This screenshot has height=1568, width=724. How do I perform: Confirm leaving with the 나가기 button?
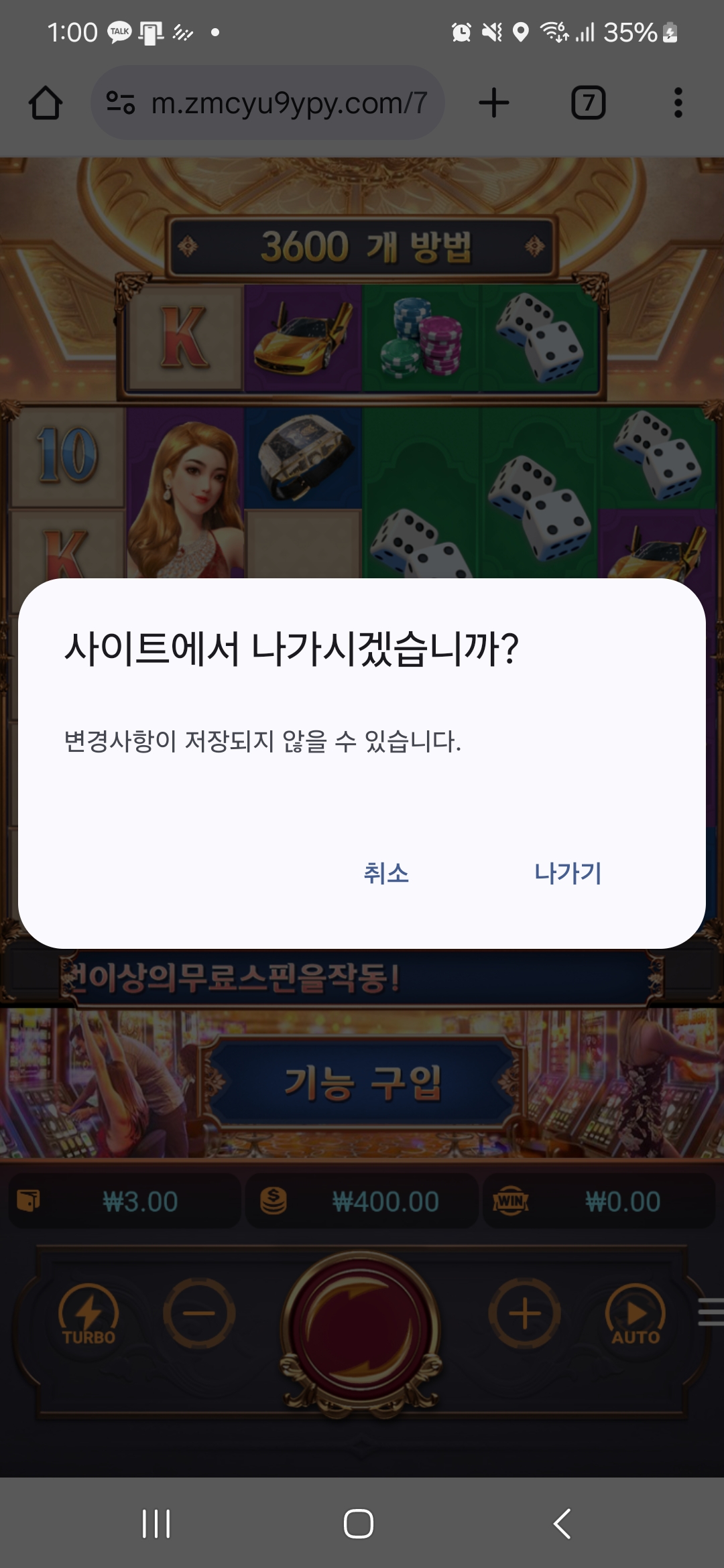[x=568, y=873]
